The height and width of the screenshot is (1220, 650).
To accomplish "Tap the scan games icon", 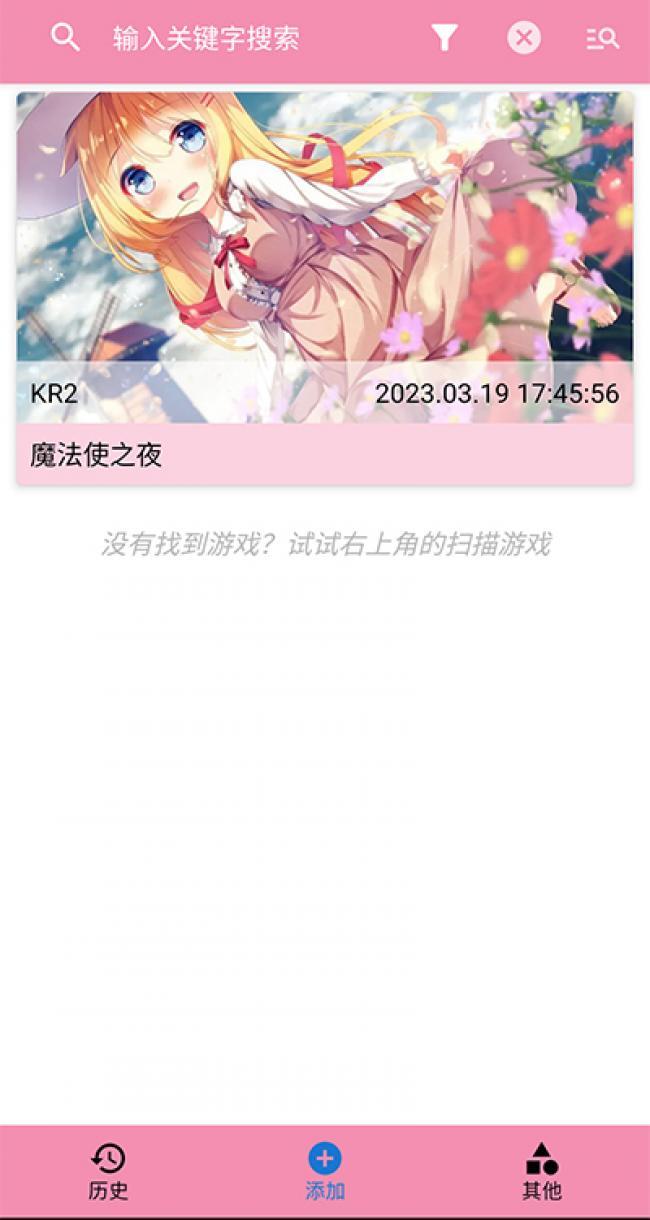I will [x=602, y=39].
